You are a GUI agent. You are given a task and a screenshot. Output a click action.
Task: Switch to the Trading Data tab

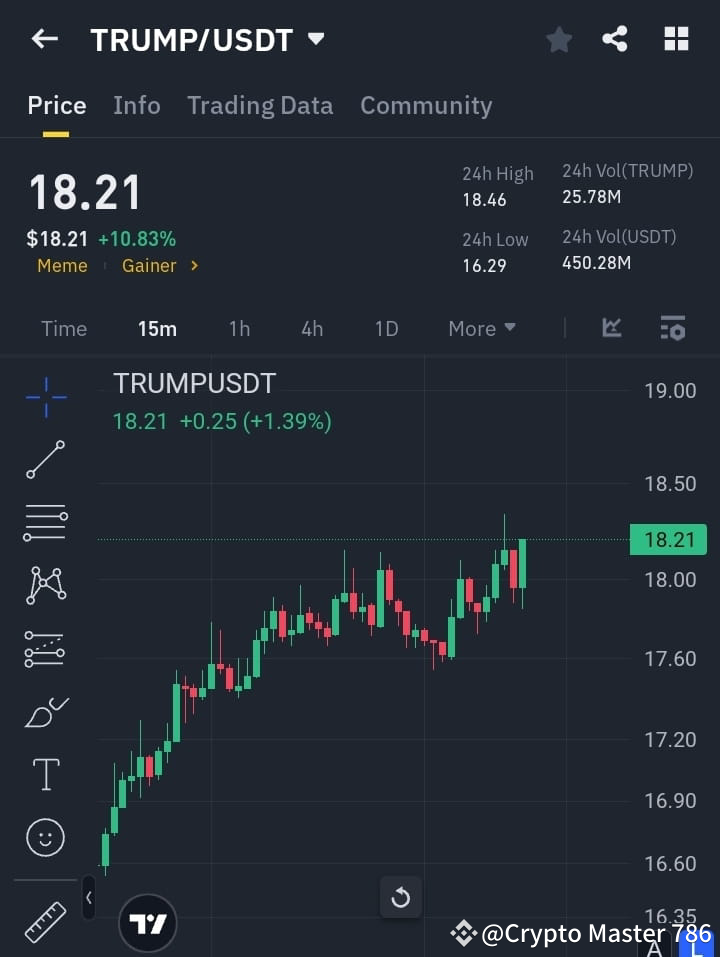click(x=260, y=105)
